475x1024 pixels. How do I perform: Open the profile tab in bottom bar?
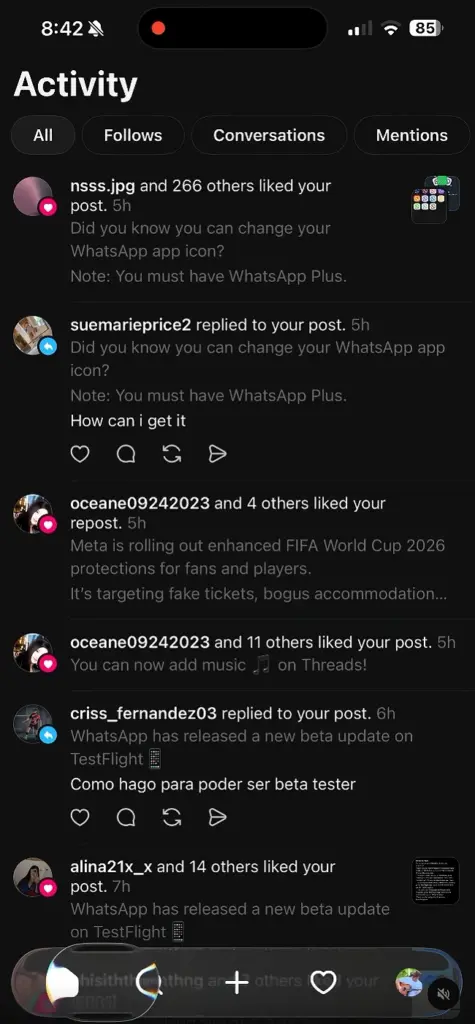click(x=410, y=982)
